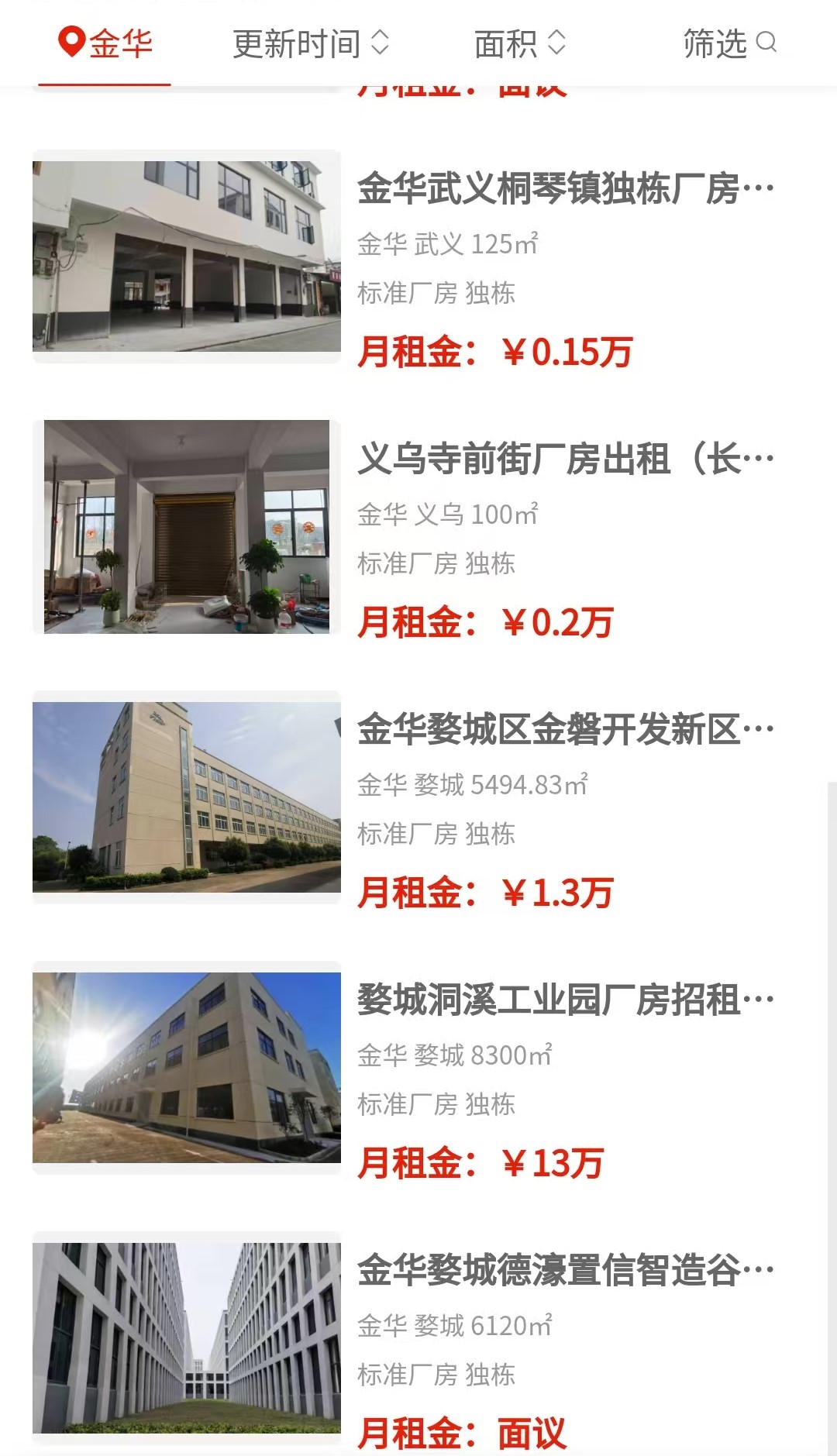
Task: Sort listings by 更新时间
Action: (x=310, y=43)
